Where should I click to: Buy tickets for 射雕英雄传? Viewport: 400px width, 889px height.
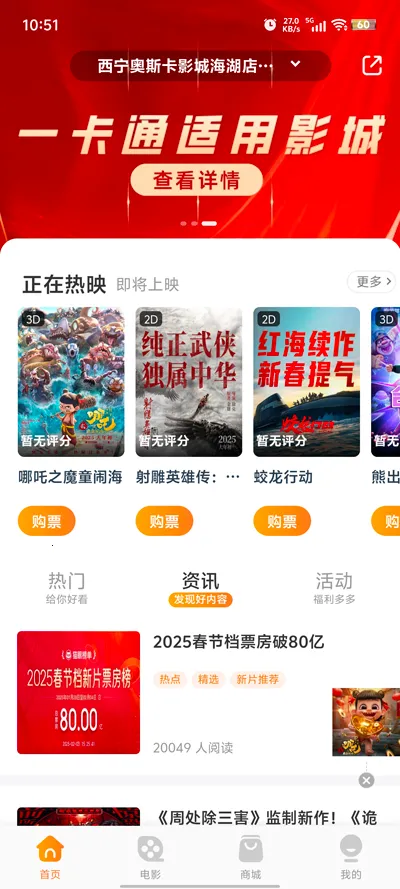pos(164,521)
